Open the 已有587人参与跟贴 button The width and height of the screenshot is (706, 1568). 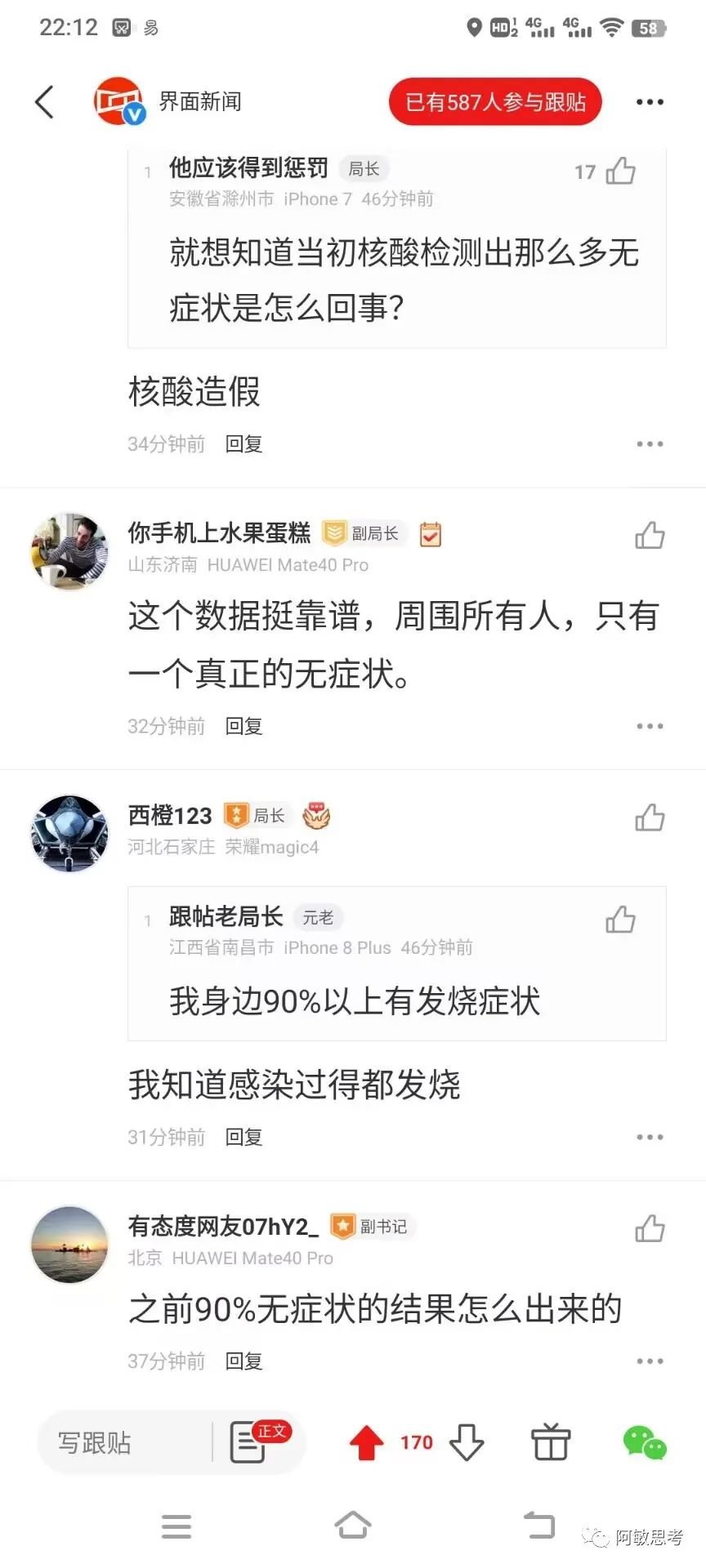[495, 102]
